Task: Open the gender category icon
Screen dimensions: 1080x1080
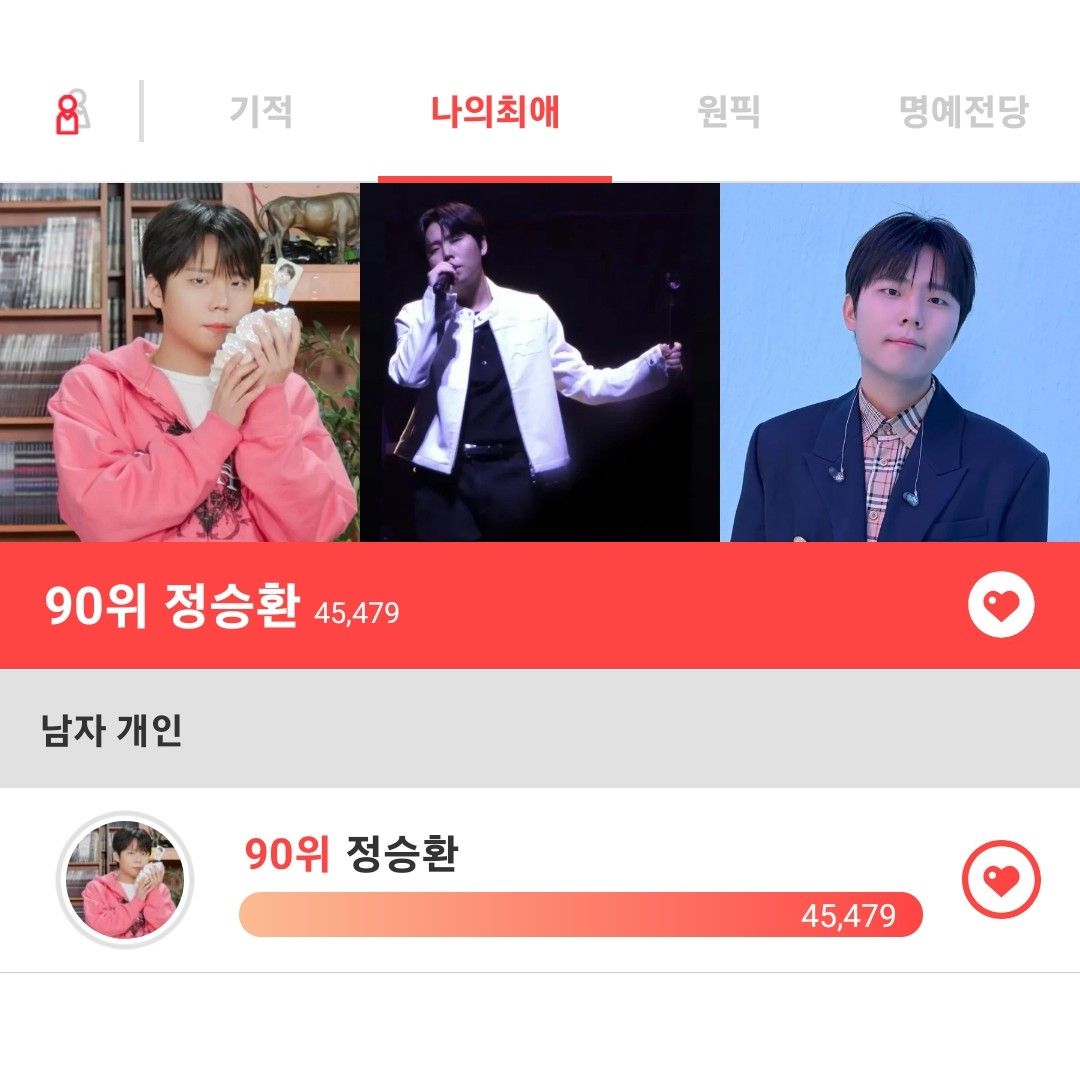Action: pyautogui.click(x=70, y=113)
